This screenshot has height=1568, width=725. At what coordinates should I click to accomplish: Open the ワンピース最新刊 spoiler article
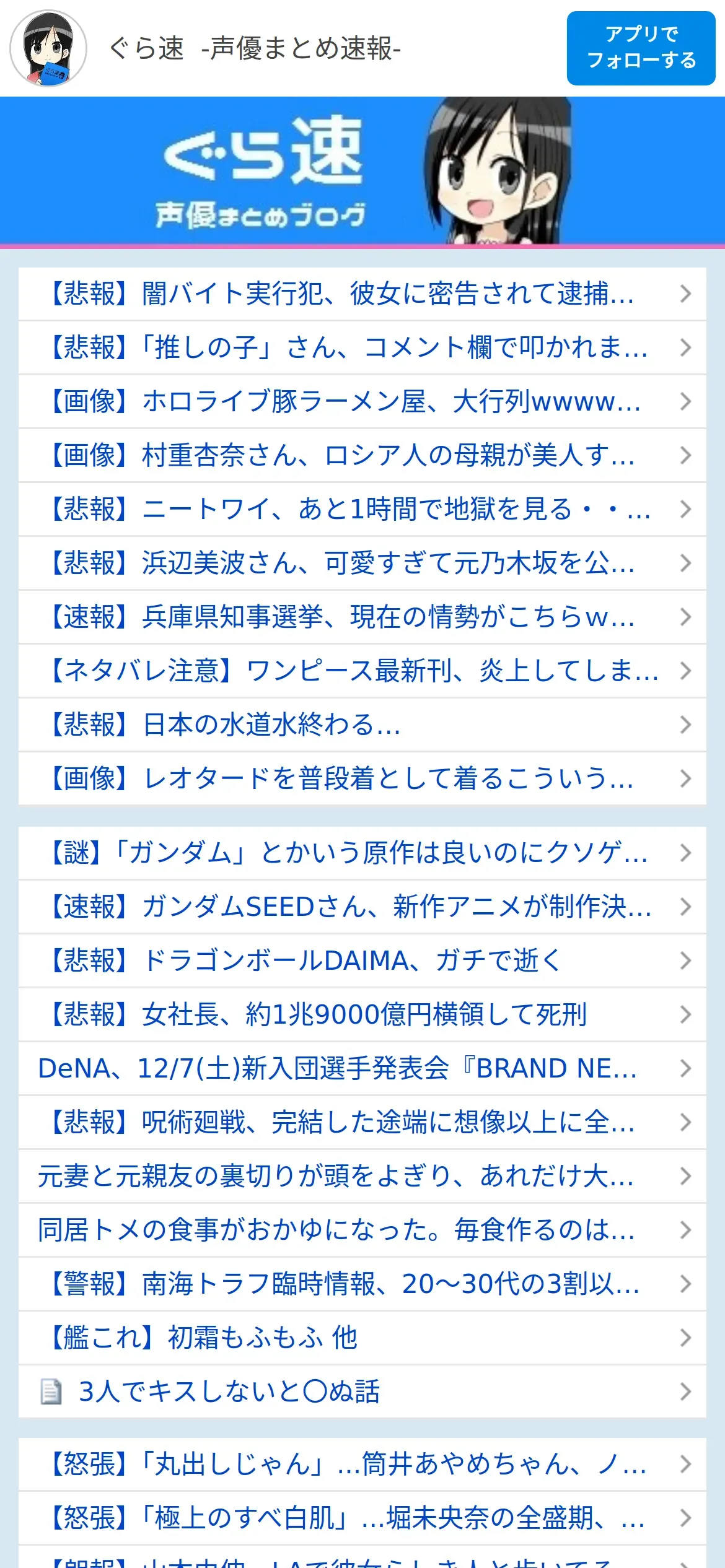coord(362,671)
